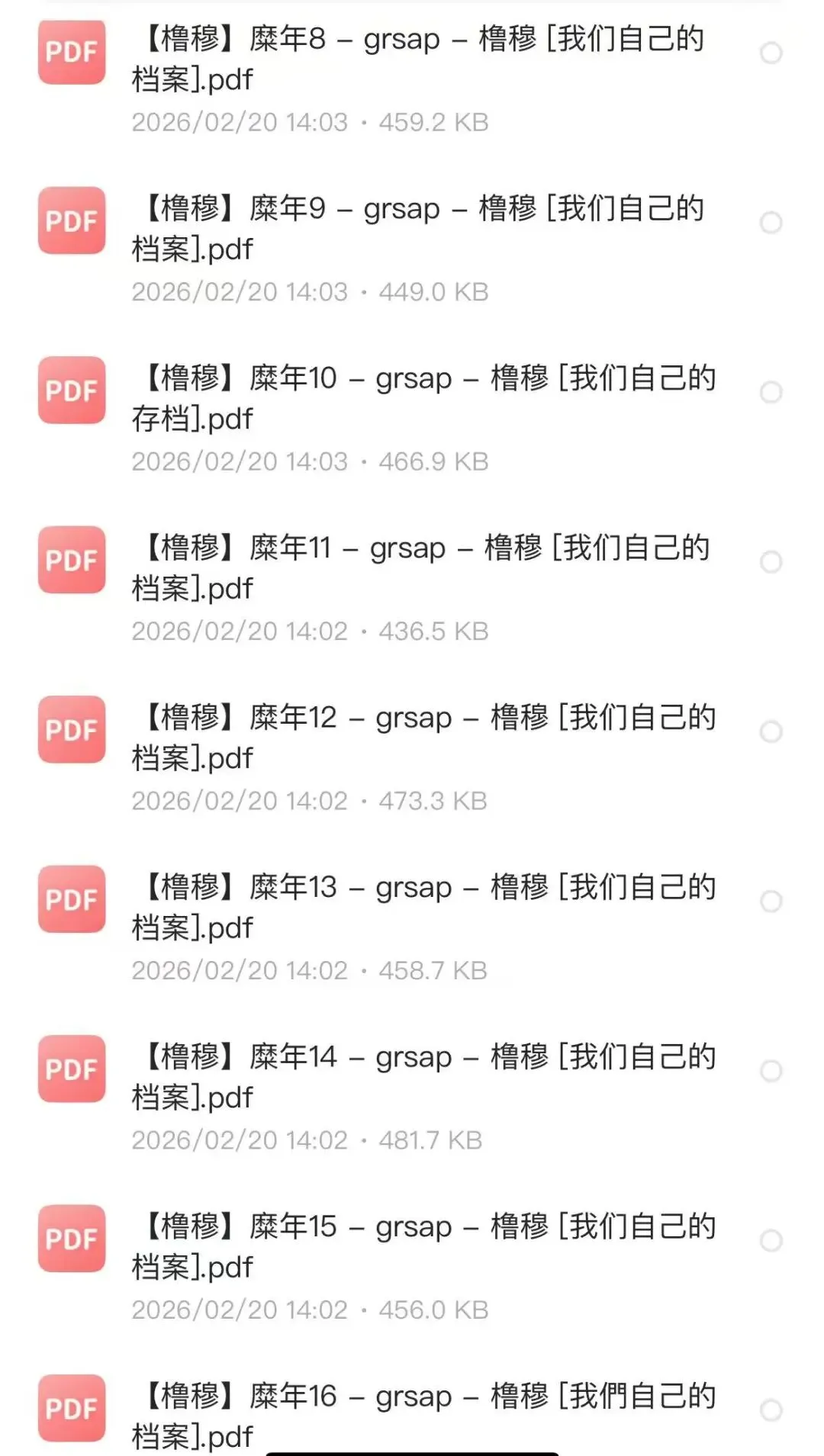
Task: Open the 糜年10 PDF file
Action: click(x=423, y=398)
